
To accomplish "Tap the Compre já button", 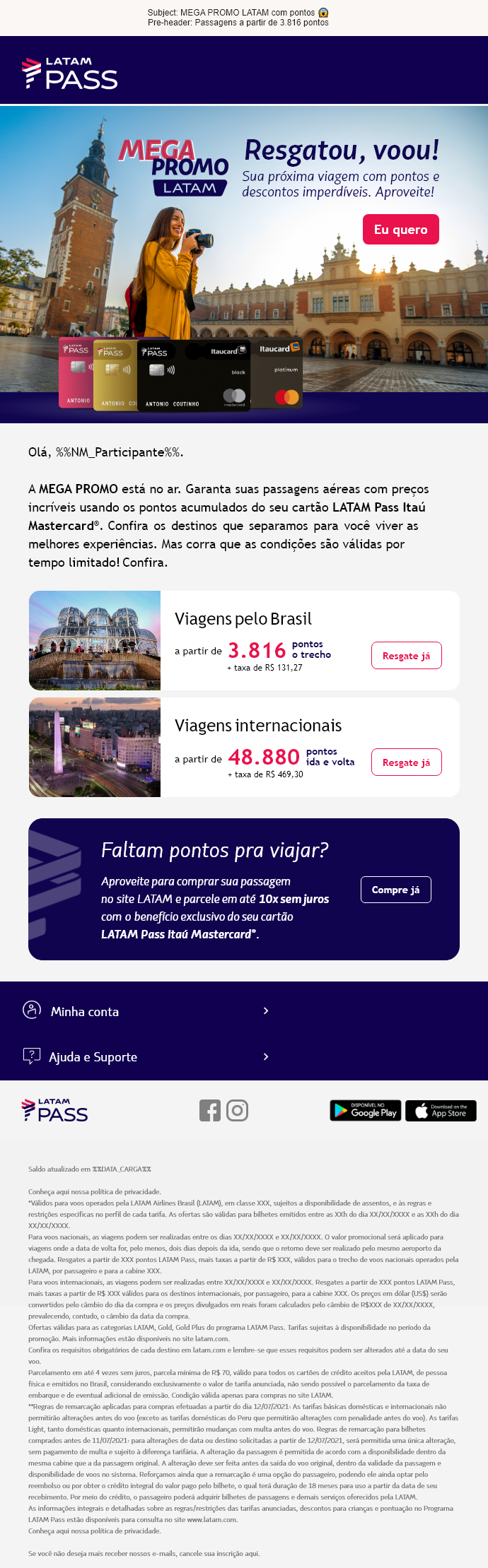I will coord(395,890).
